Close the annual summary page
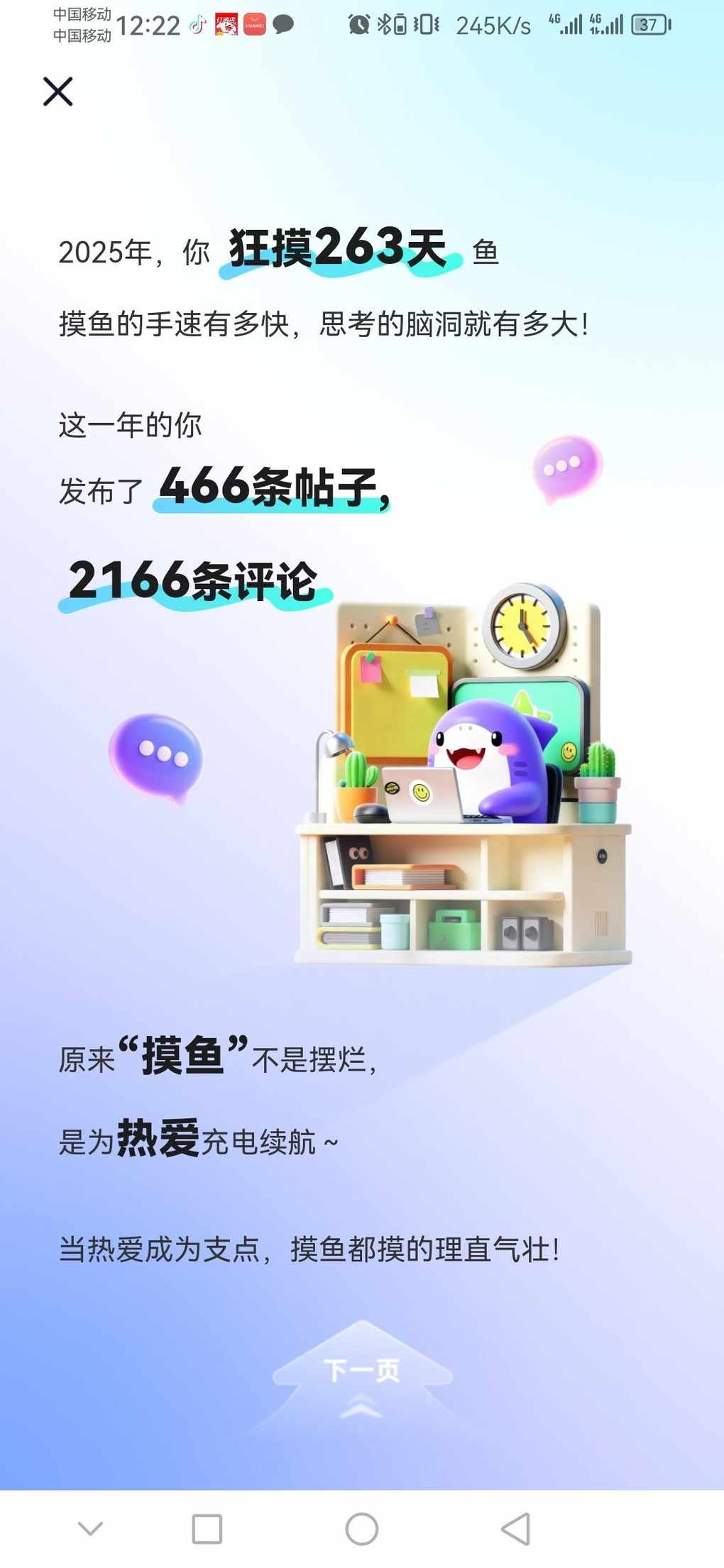The width and height of the screenshot is (724, 1568). [57, 92]
